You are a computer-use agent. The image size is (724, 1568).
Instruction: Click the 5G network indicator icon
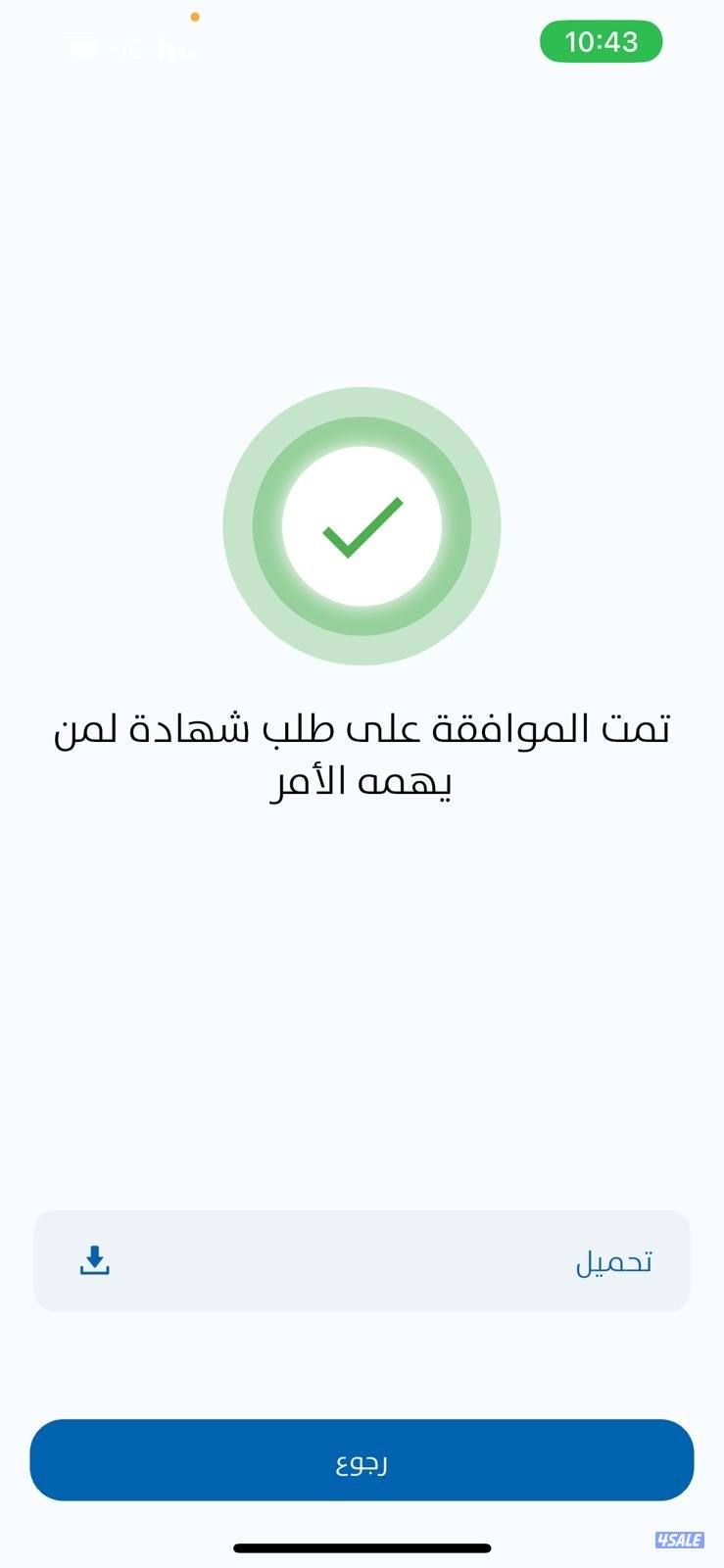130,47
